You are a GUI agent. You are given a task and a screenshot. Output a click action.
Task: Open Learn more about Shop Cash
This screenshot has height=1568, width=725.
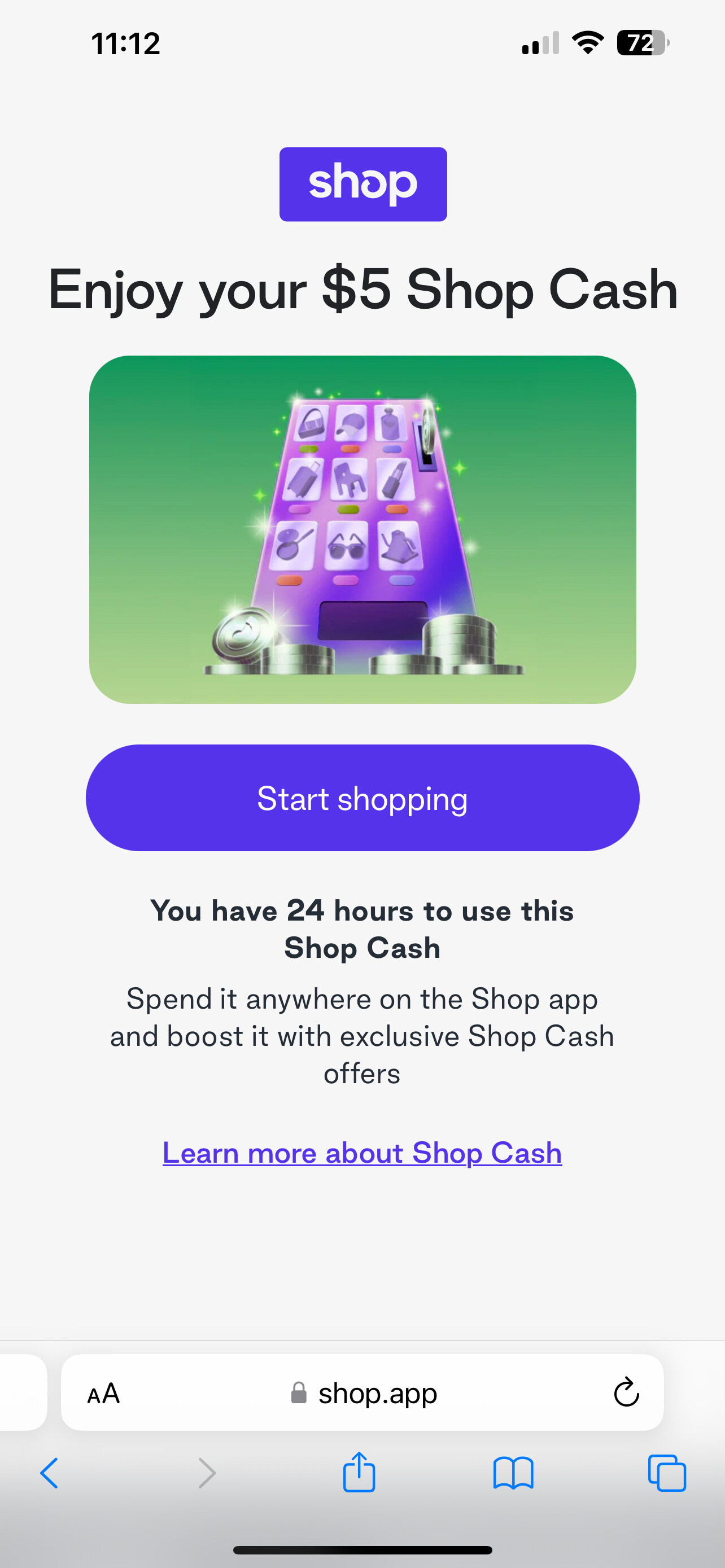point(362,1152)
